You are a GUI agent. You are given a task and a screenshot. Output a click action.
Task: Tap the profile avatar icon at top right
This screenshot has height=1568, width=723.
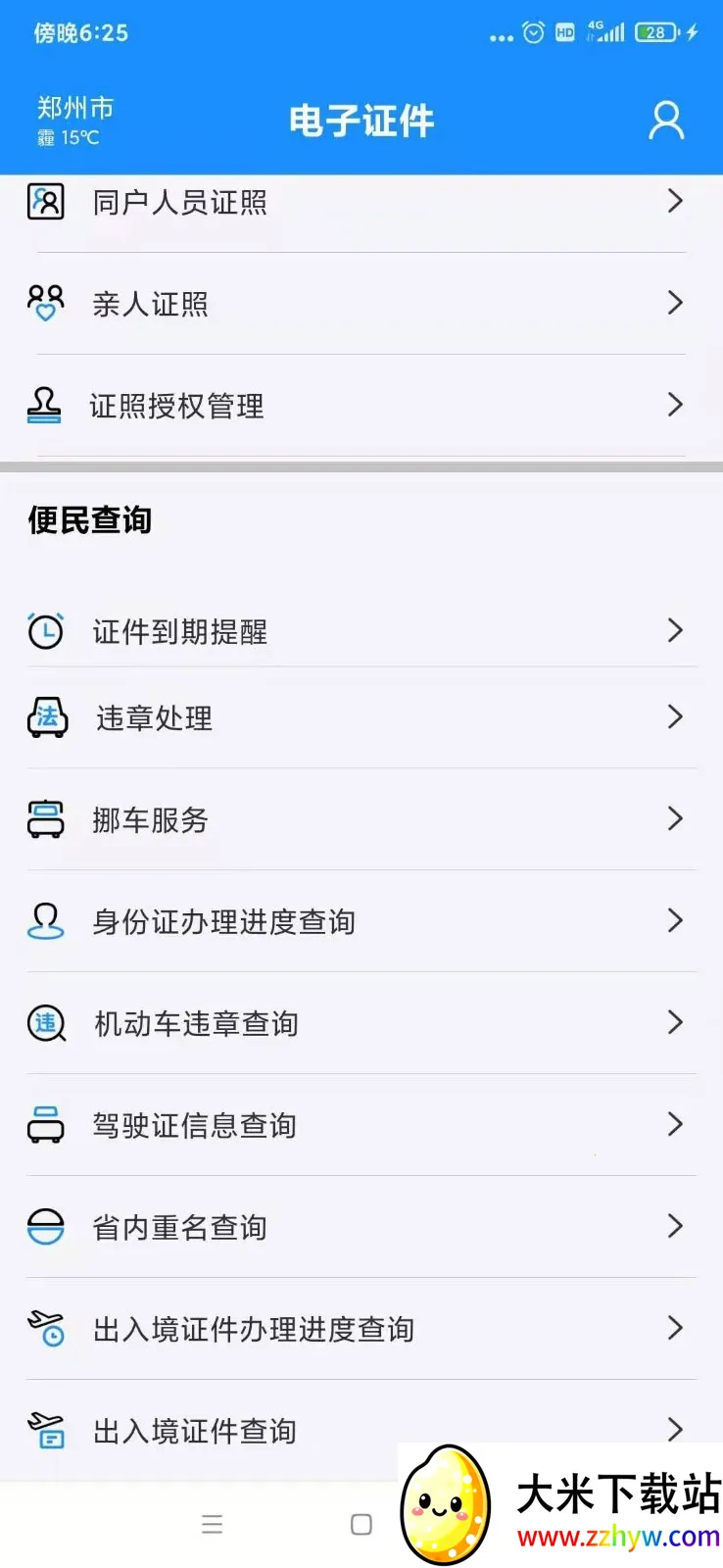point(667,121)
